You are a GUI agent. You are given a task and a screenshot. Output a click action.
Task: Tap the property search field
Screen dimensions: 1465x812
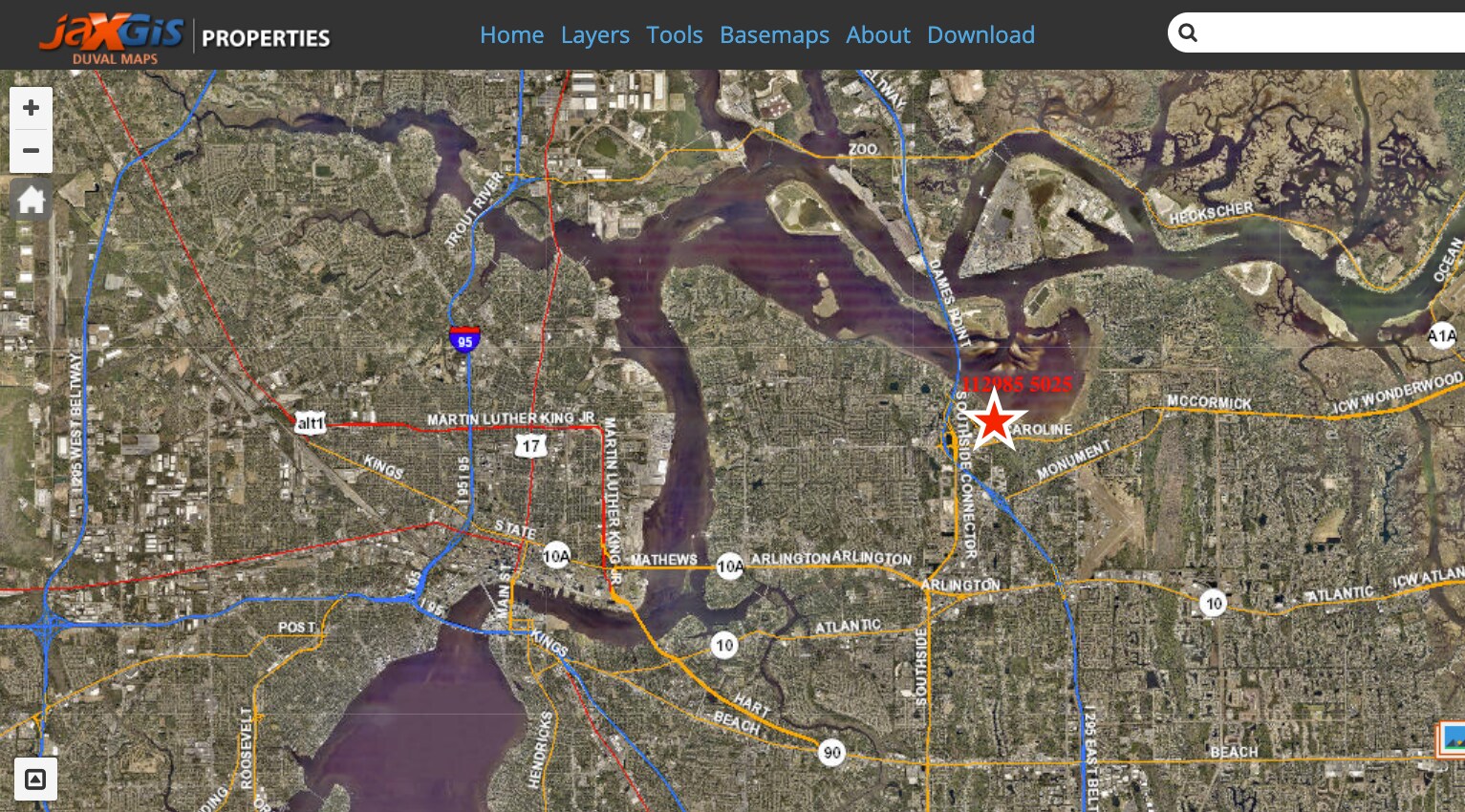coord(1328,33)
